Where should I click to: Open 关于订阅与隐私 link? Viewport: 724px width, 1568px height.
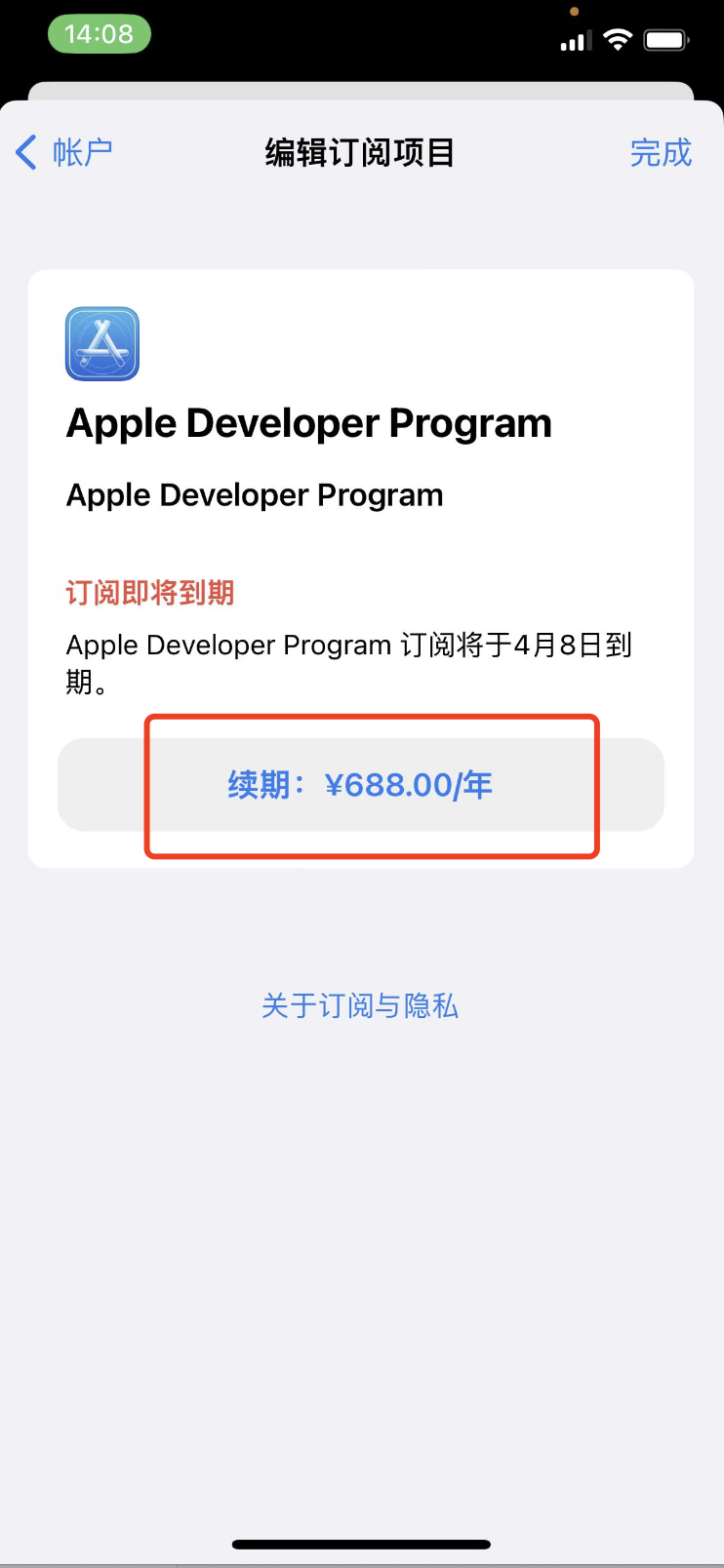[x=360, y=1005]
